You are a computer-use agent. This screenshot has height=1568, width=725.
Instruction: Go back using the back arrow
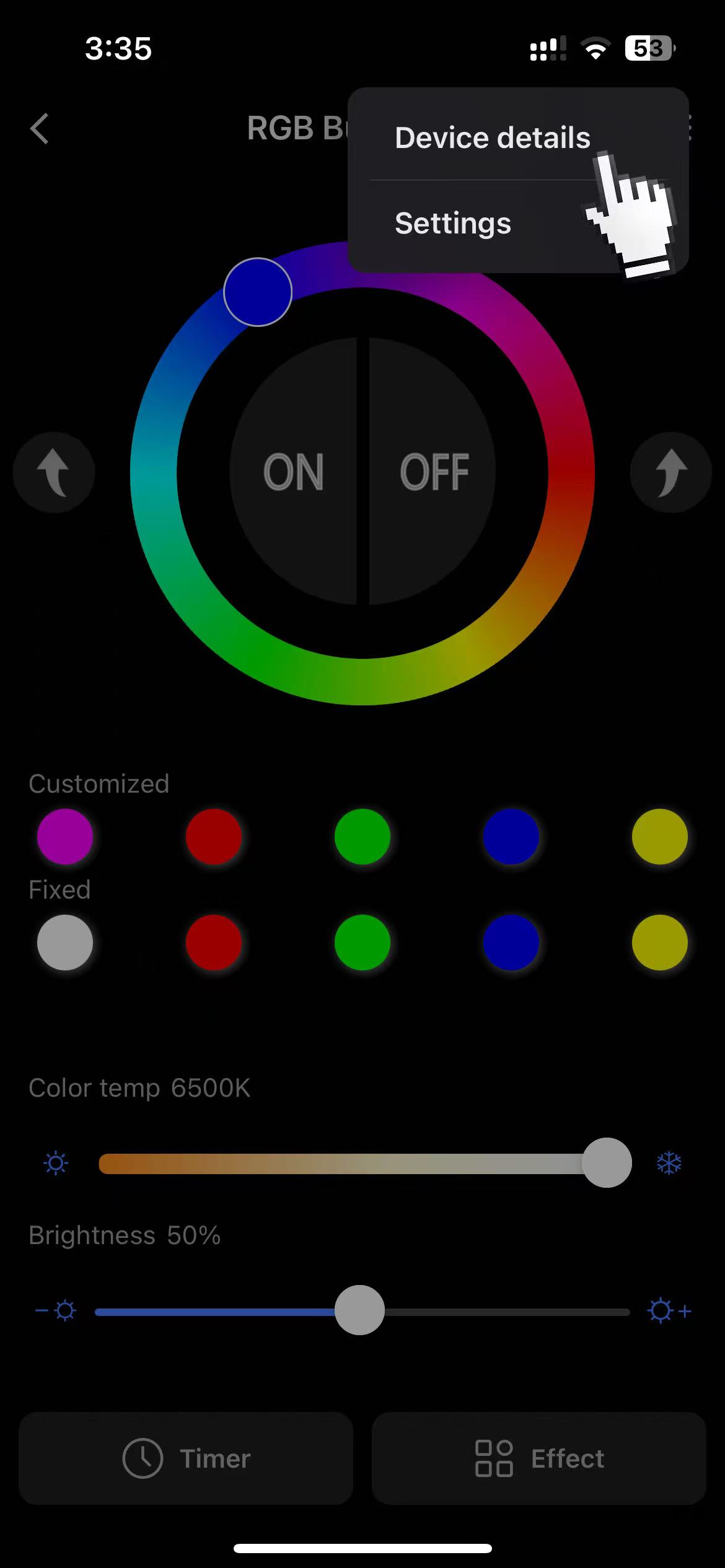(x=40, y=129)
